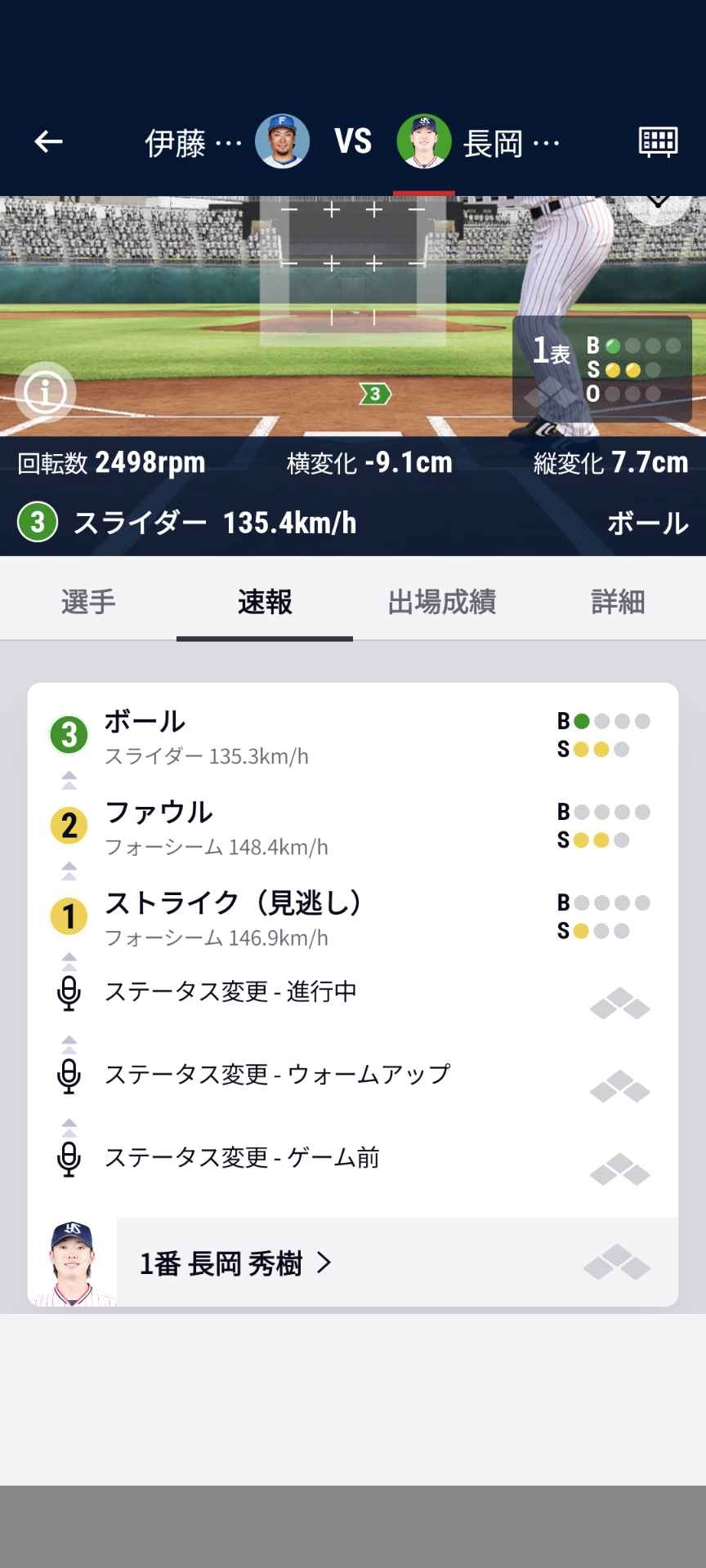Open the scoreboard icon
The image size is (706, 1568).
click(657, 142)
